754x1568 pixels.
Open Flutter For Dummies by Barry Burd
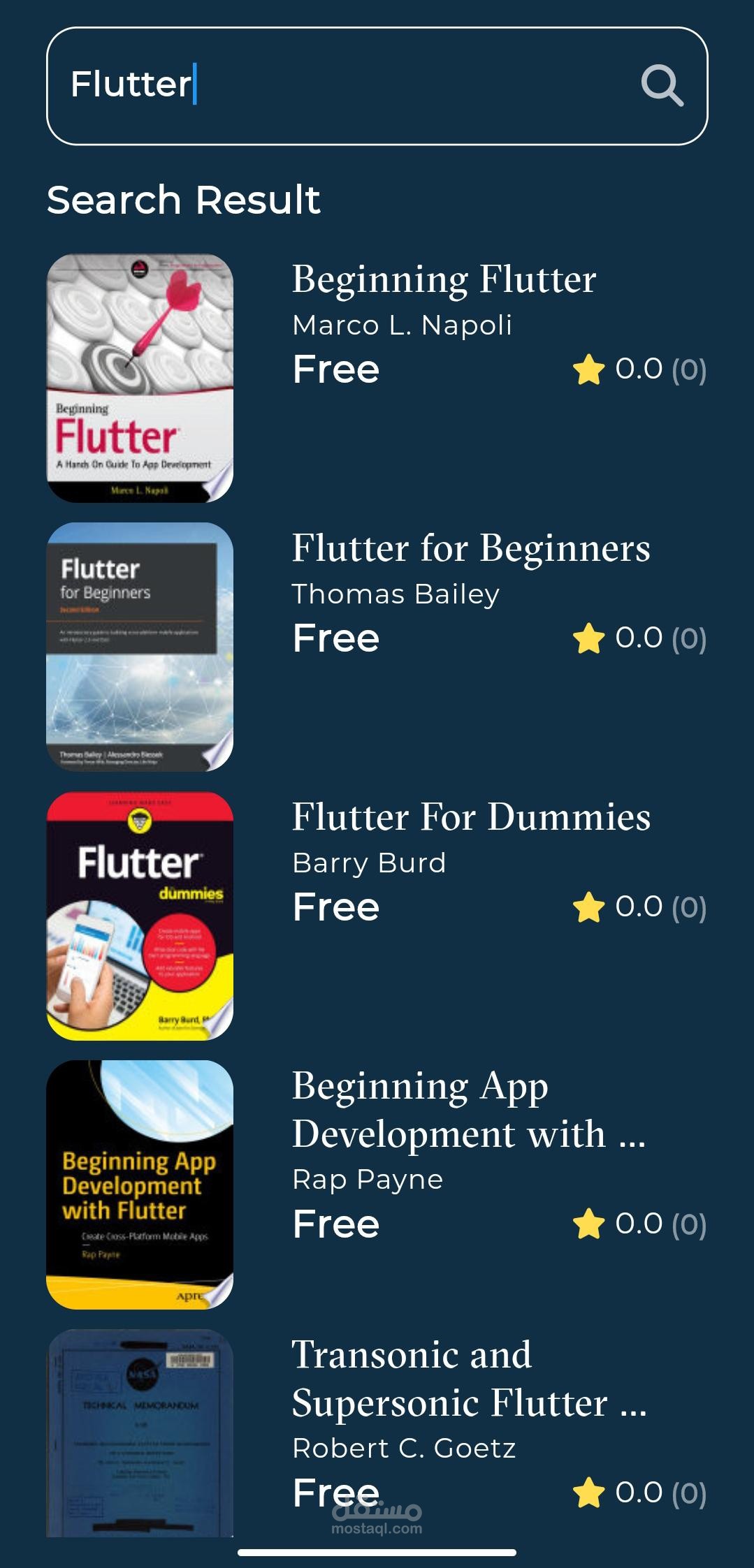pyautogui.click(x=470, y=817)
